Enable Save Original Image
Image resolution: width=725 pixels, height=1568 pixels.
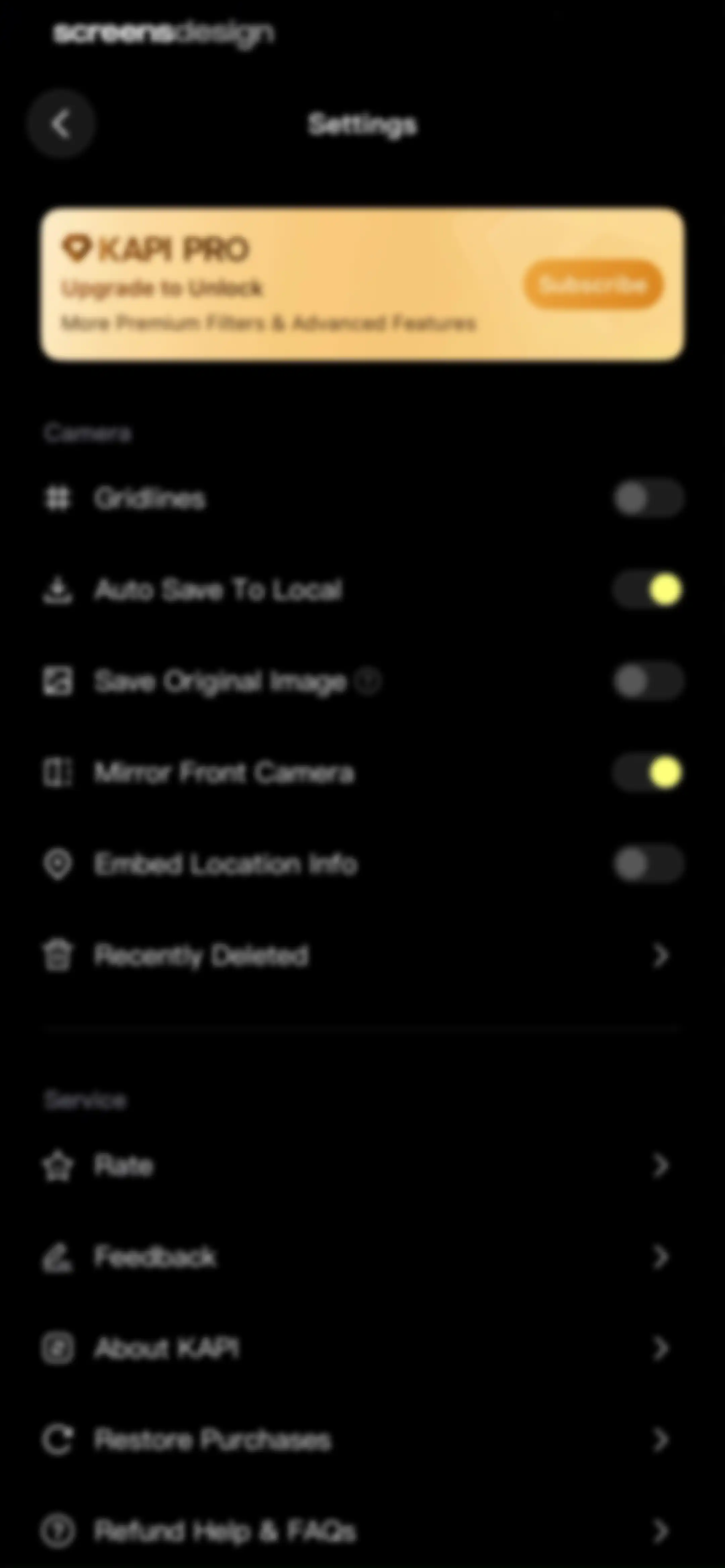[648, 681]
